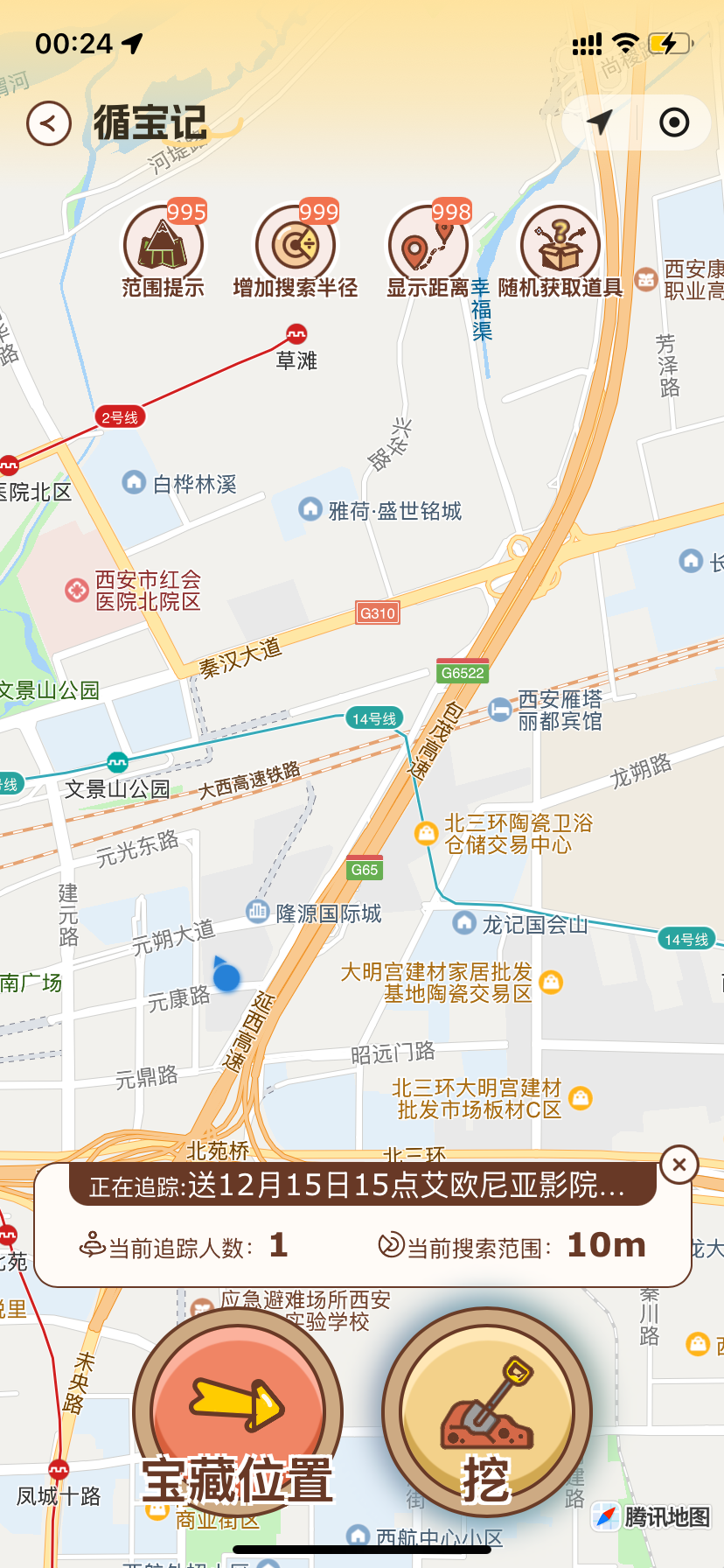Dismiss the tracking banner with the X
The image size is (724, 1568).
679,1165
